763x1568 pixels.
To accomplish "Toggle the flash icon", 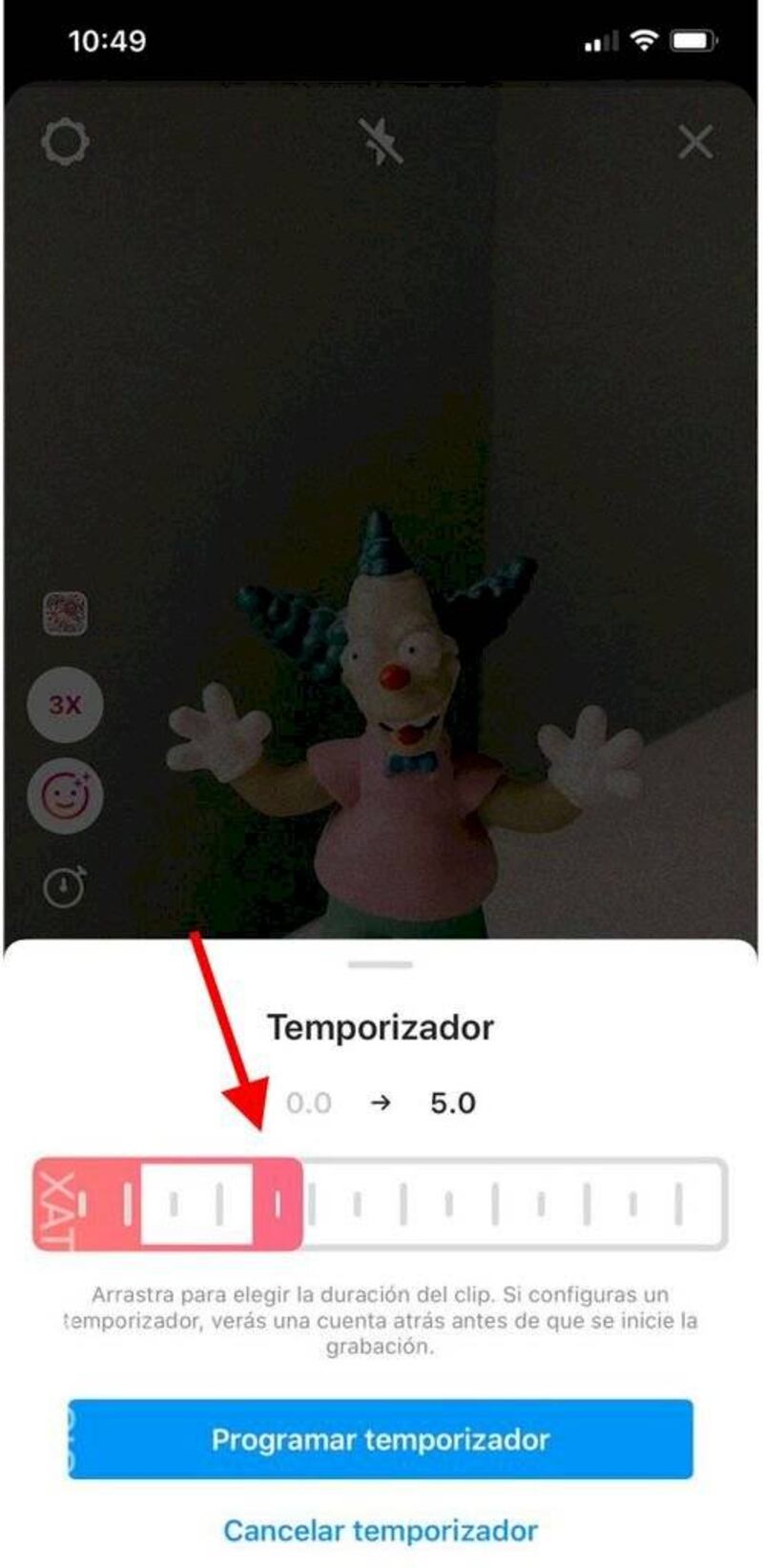I will (x=380, y=143).
